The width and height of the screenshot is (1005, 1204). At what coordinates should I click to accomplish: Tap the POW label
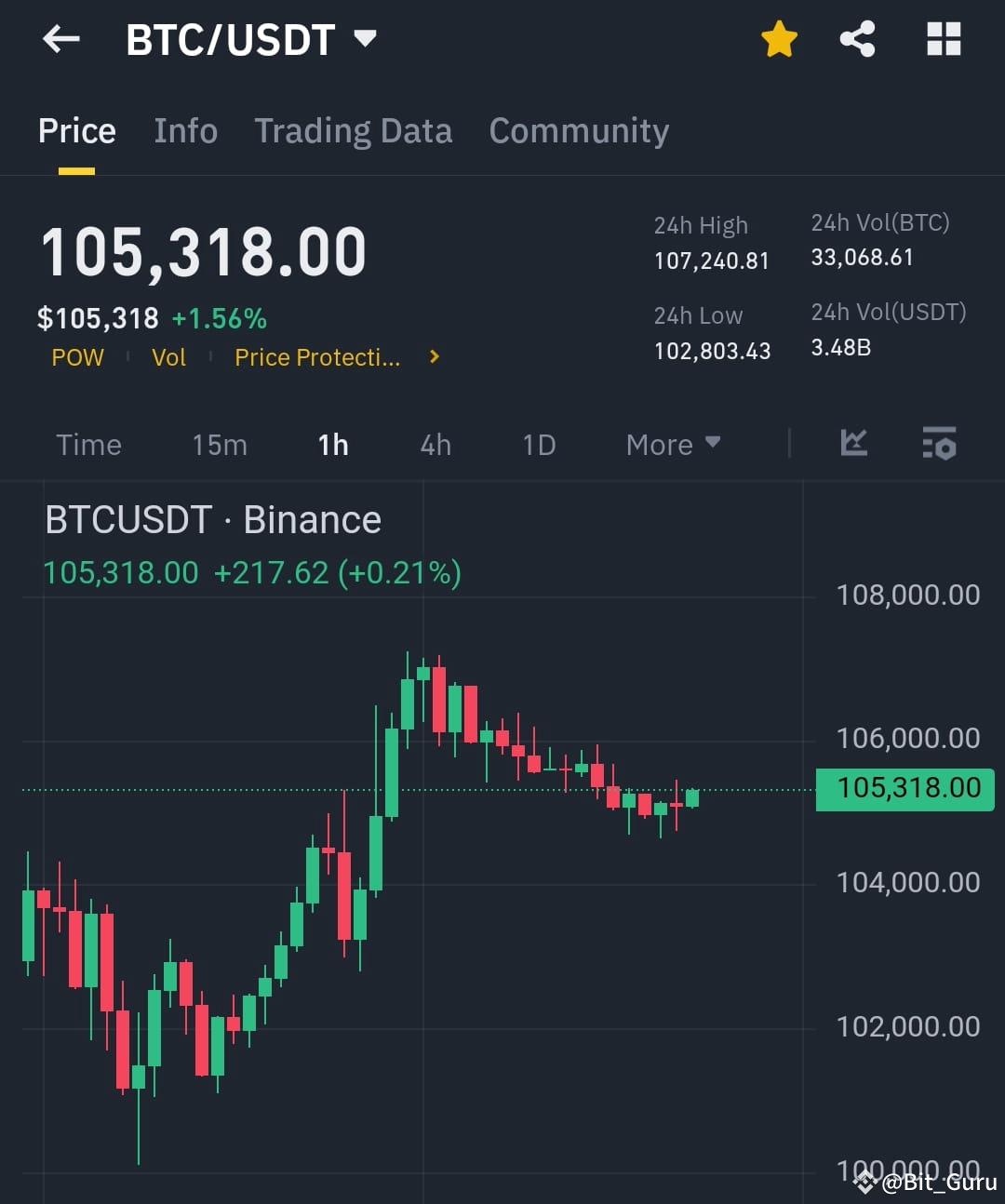pyautogui.click(x=78, y=356)
